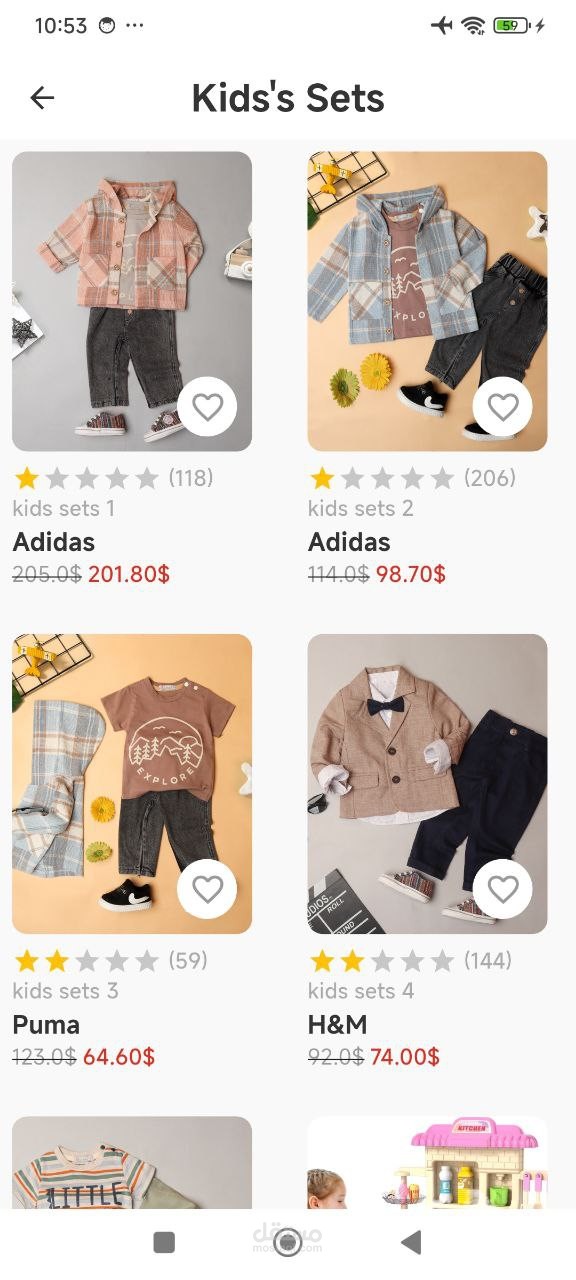Go back using the arrow beside Kids's Sets
Screen dimensions: 576x1280
tap(42, 97)
